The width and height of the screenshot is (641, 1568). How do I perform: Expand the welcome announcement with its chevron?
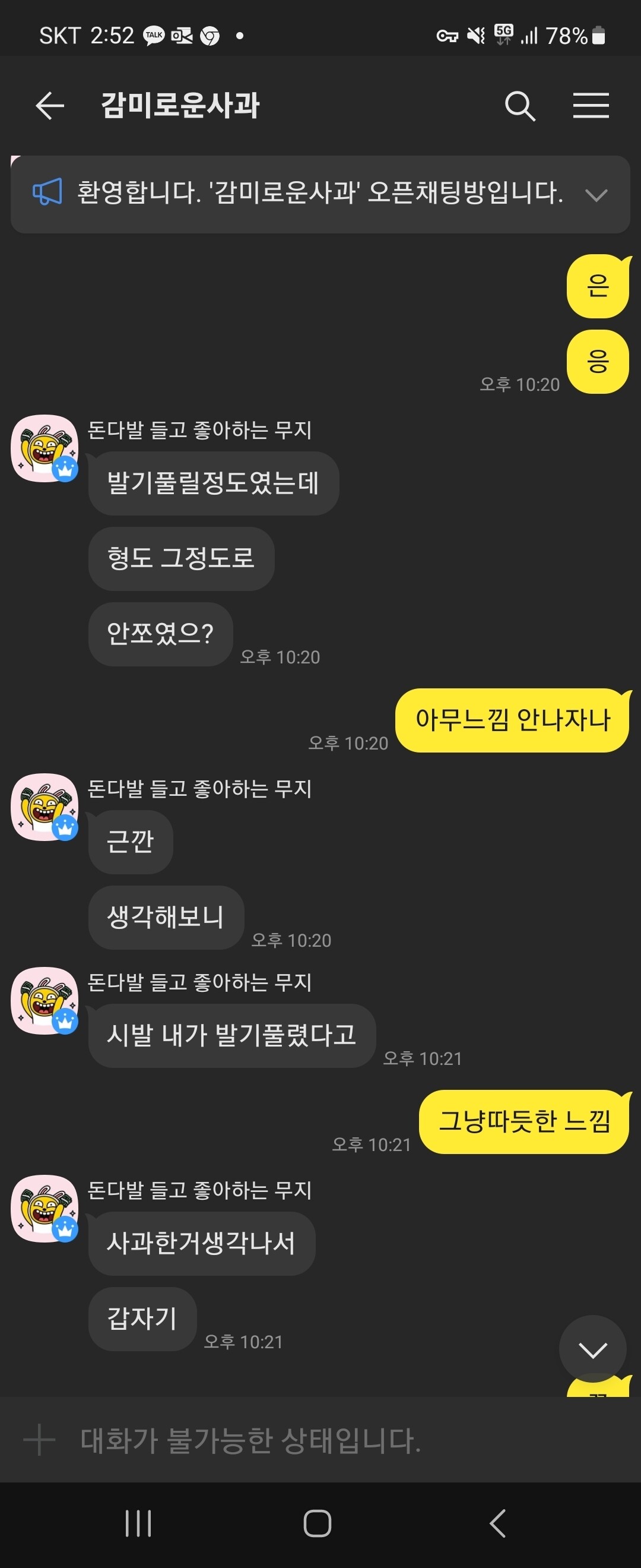point(596,195)
